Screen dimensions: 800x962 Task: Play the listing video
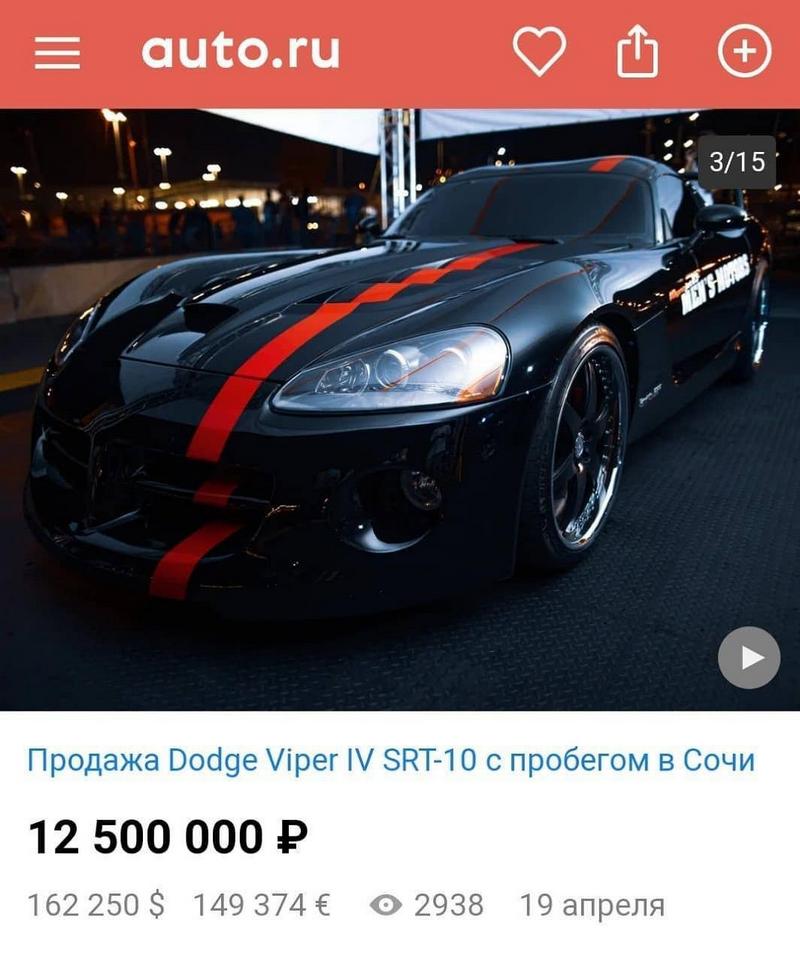click(x=749, y=657)
